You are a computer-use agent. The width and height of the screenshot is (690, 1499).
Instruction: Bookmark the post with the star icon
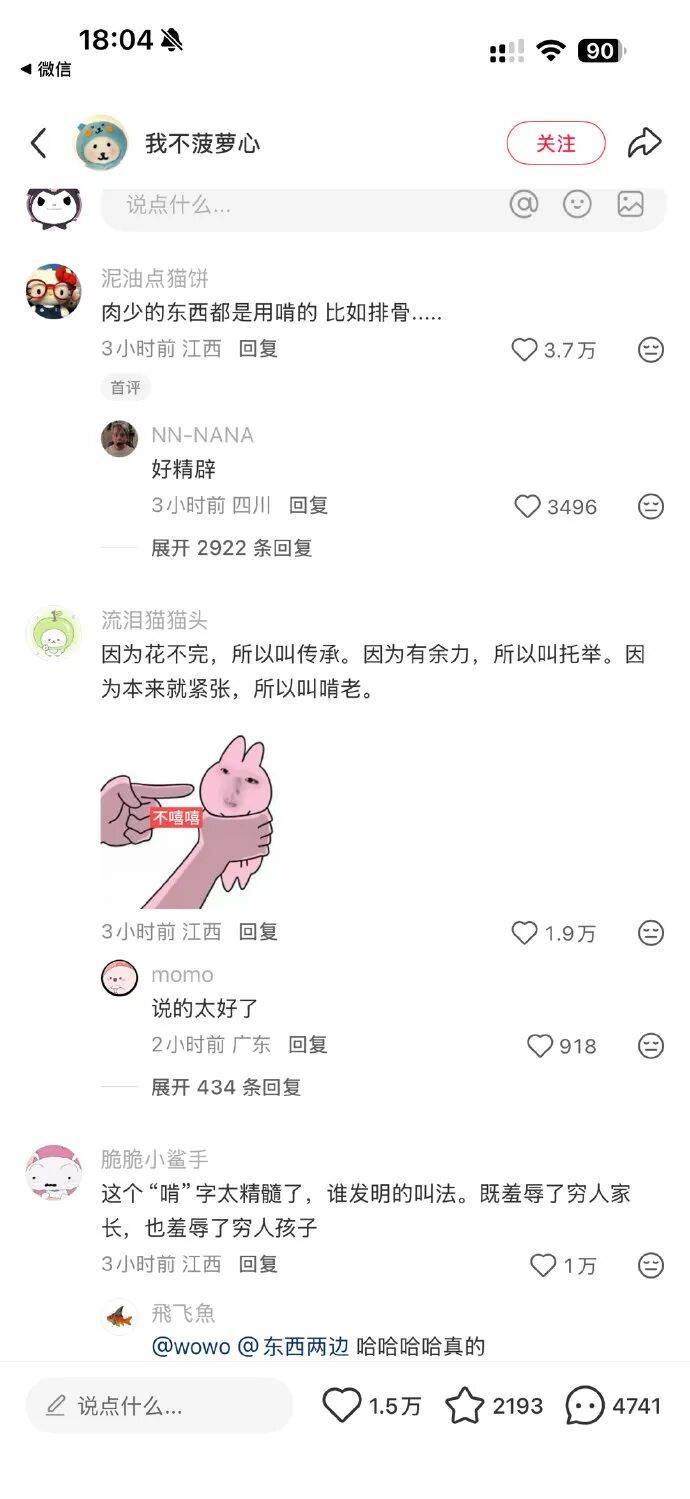[464, 1406]
